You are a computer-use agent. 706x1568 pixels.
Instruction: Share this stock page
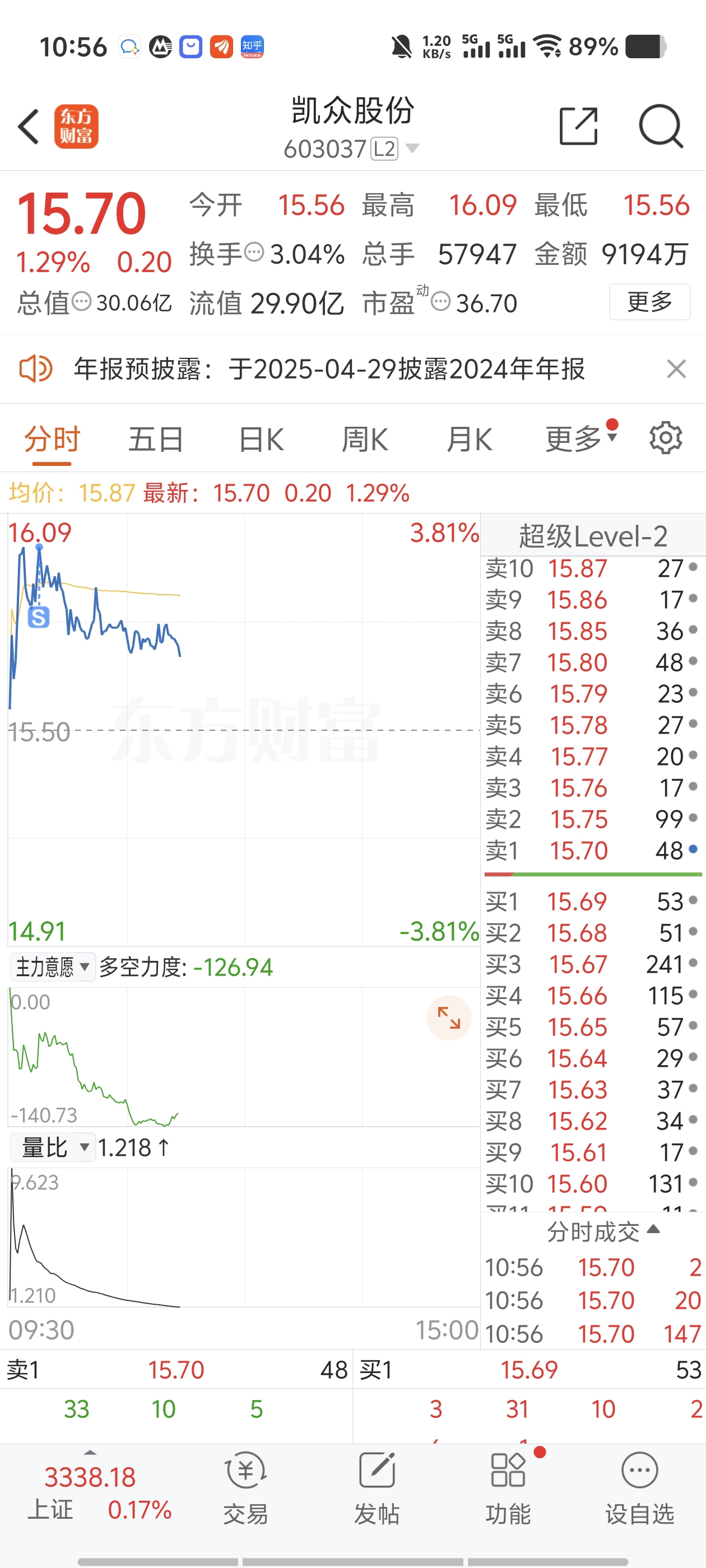coord(578,127)
